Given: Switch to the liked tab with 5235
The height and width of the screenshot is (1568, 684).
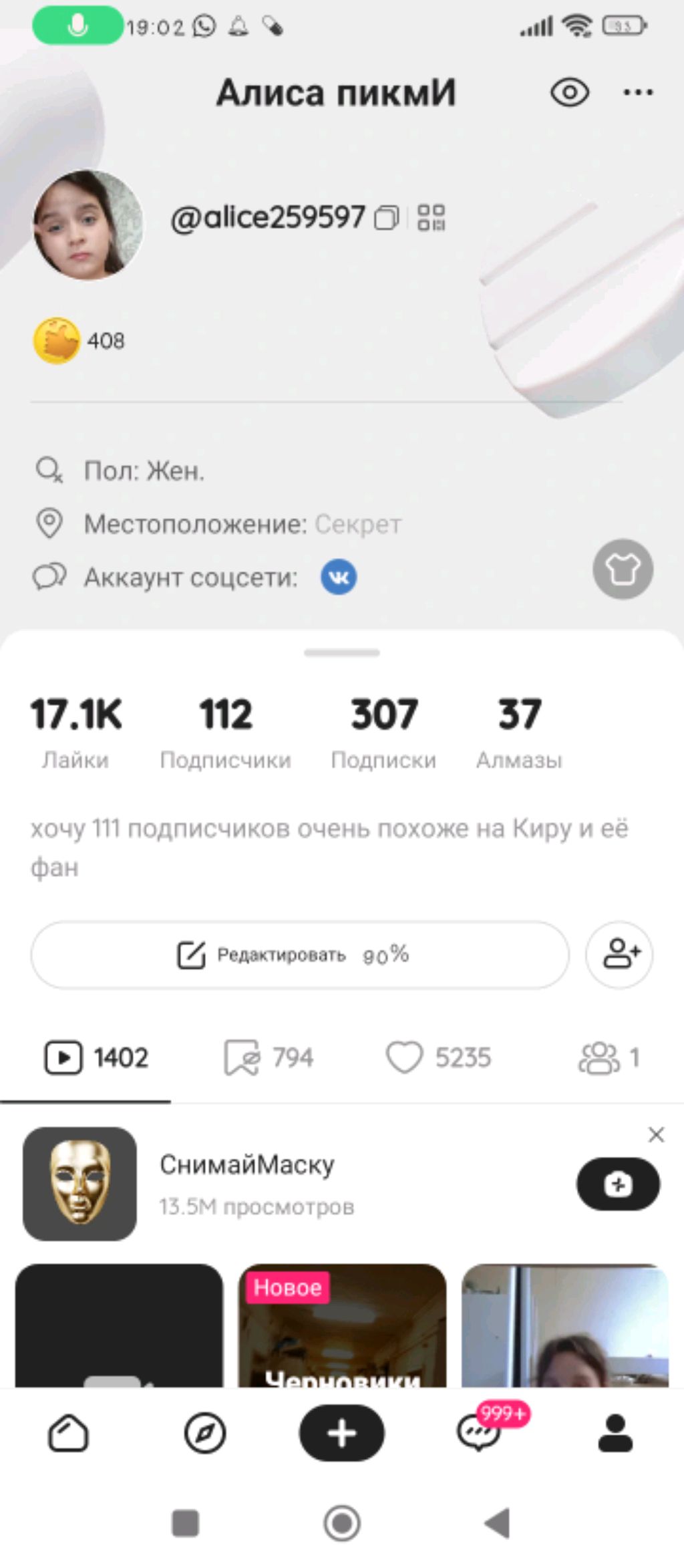Looking at the screenshot, I should 438,1057.
